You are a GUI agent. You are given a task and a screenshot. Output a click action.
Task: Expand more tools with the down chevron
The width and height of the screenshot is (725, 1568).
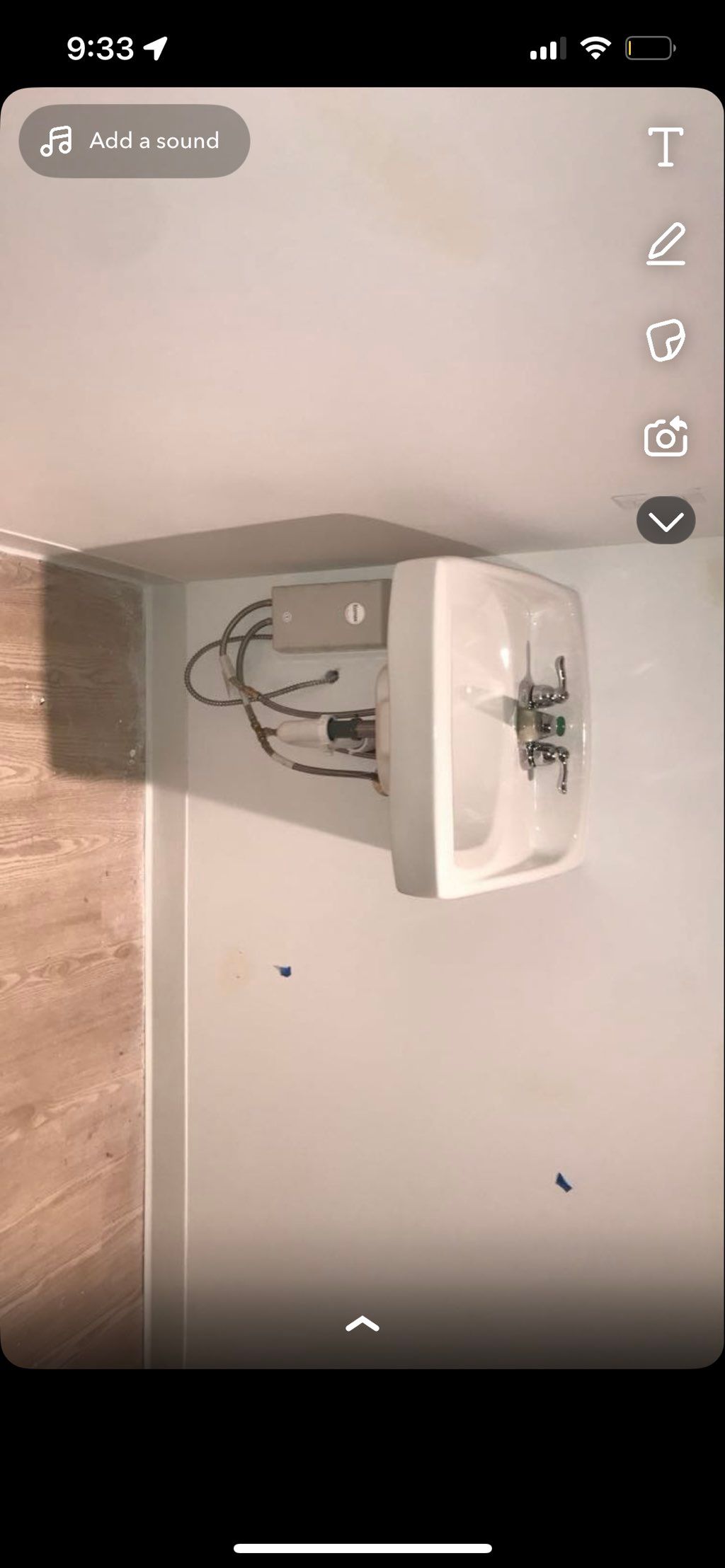click(666, 521)
